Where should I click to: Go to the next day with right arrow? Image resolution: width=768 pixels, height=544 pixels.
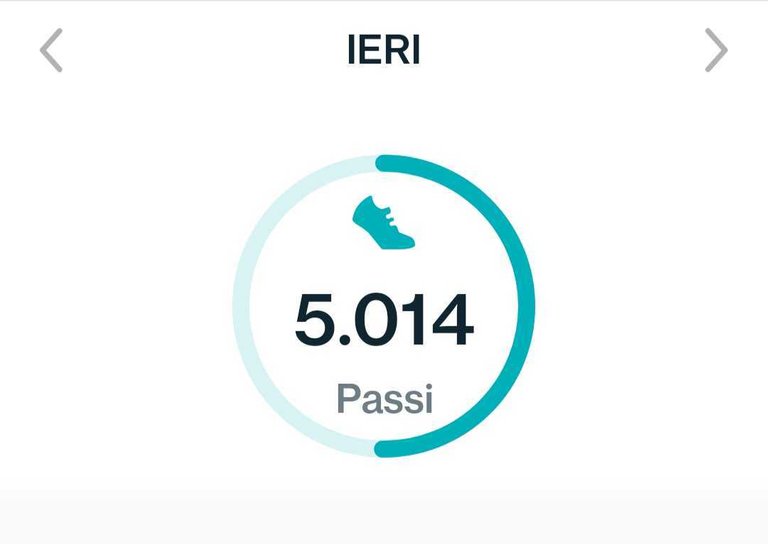coord(716,51)
